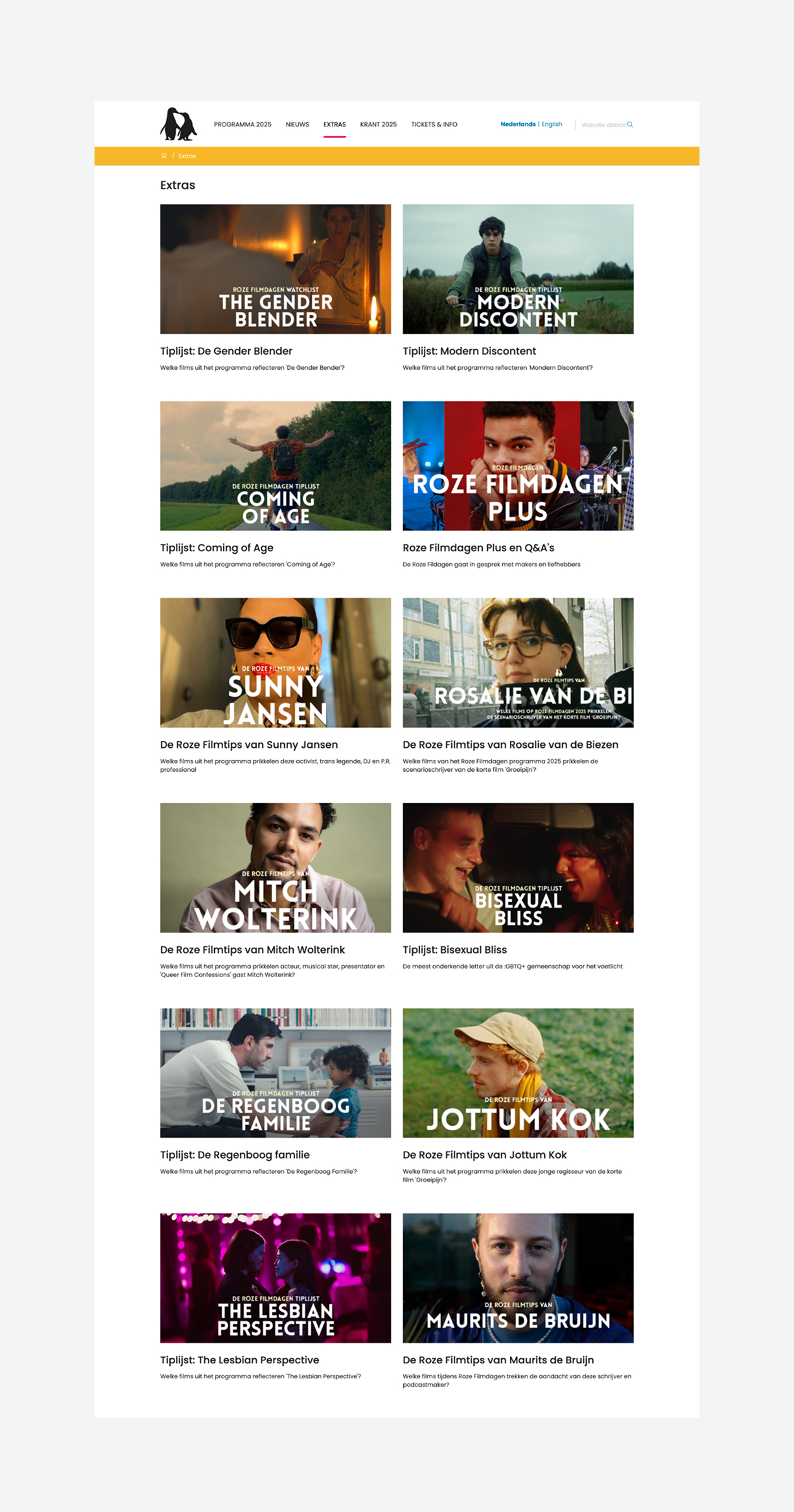Open Krant 2025 page
This screenshot has height=1512, width=794.
[x=378, y=125]
